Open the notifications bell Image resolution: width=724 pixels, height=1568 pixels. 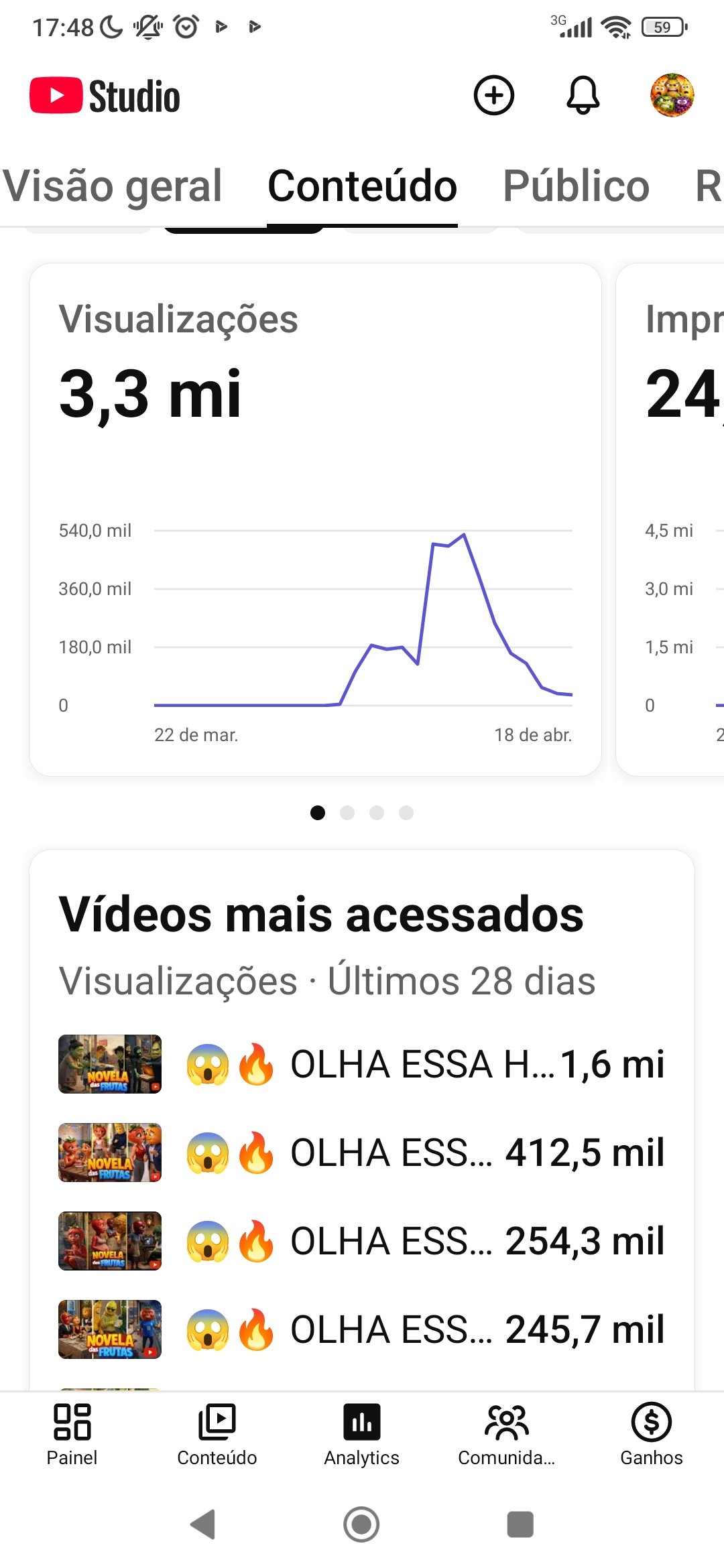coord(583,95)
